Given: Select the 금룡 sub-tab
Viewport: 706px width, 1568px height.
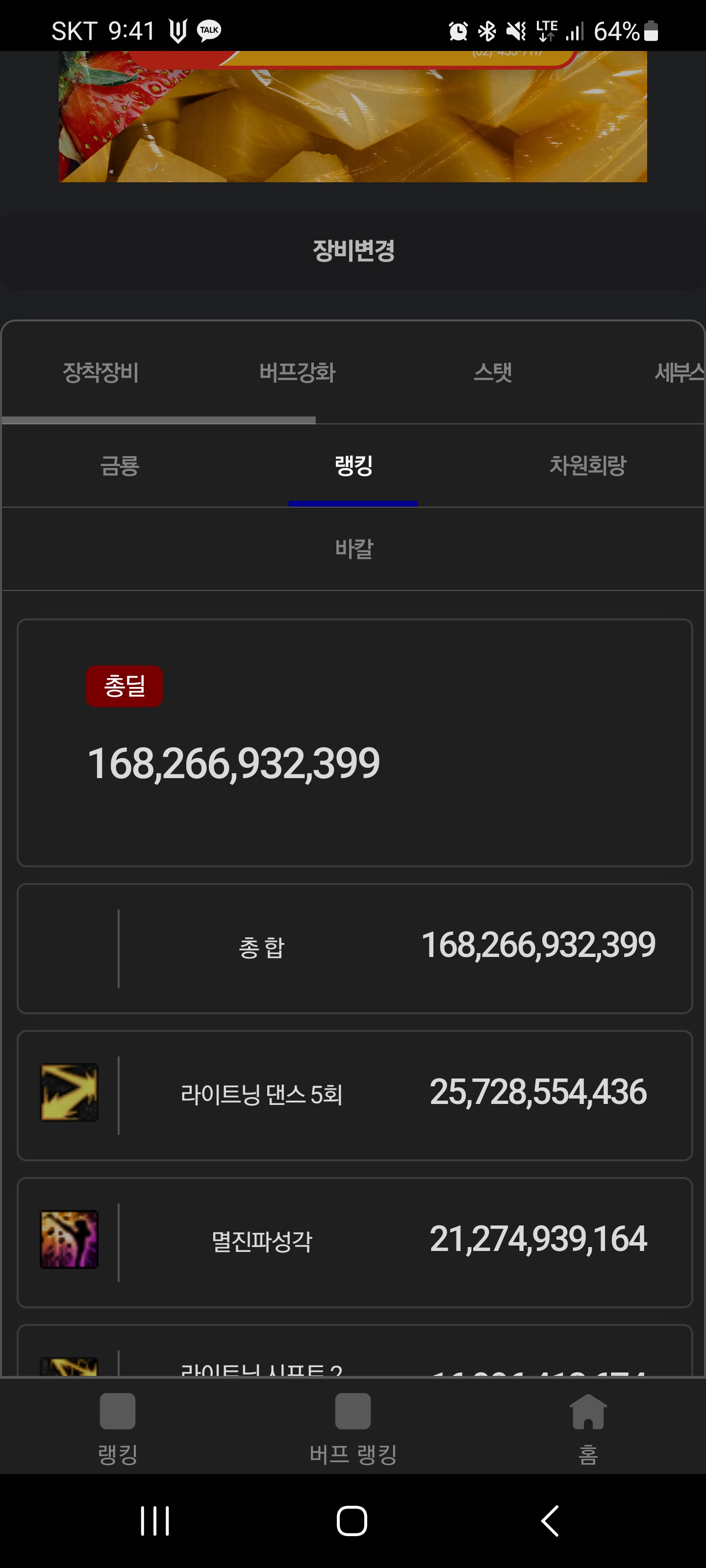Looking at the screenshot, I should (120, 465).
